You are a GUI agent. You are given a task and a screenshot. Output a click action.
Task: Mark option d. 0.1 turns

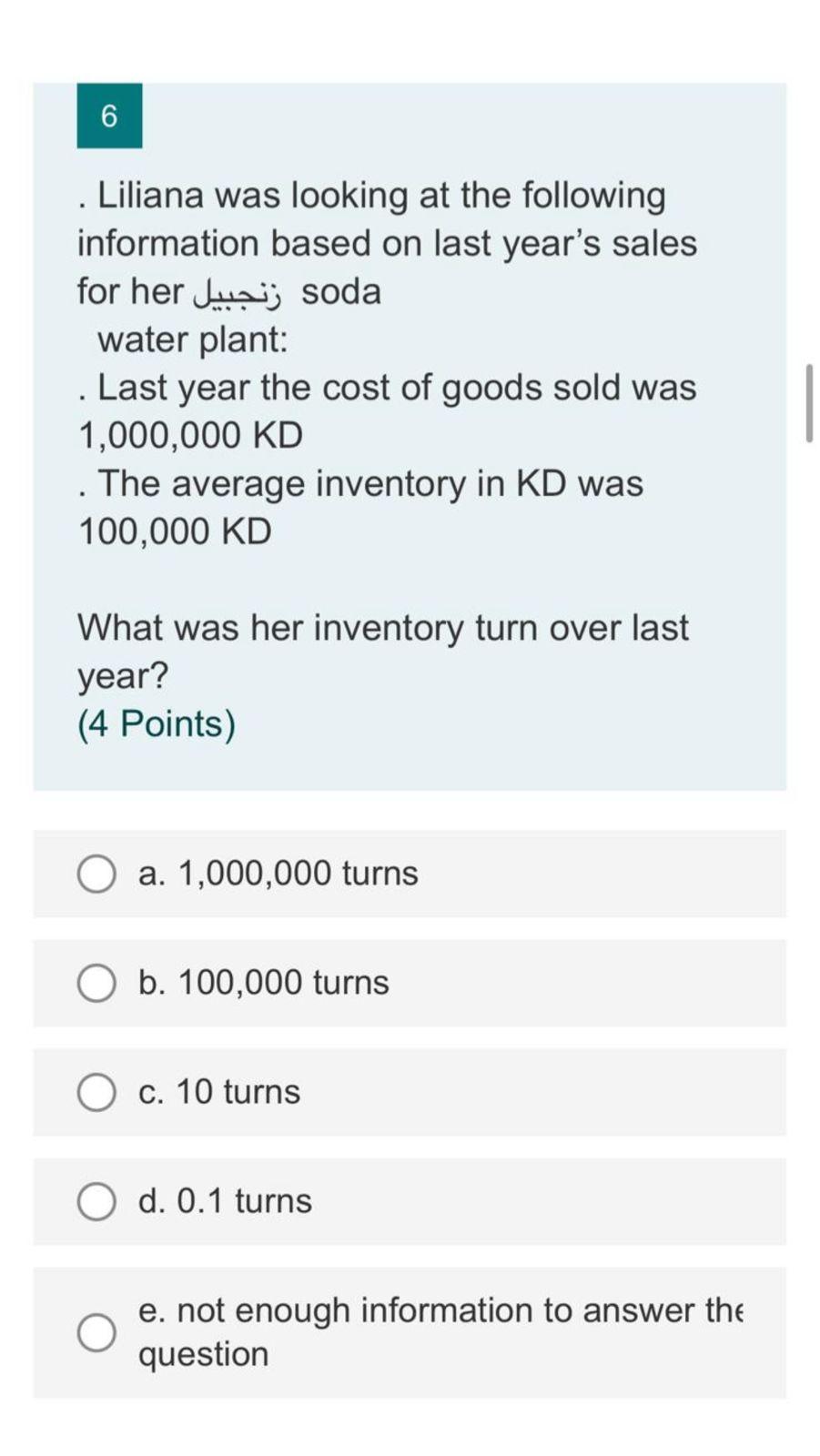(96, 1201)
